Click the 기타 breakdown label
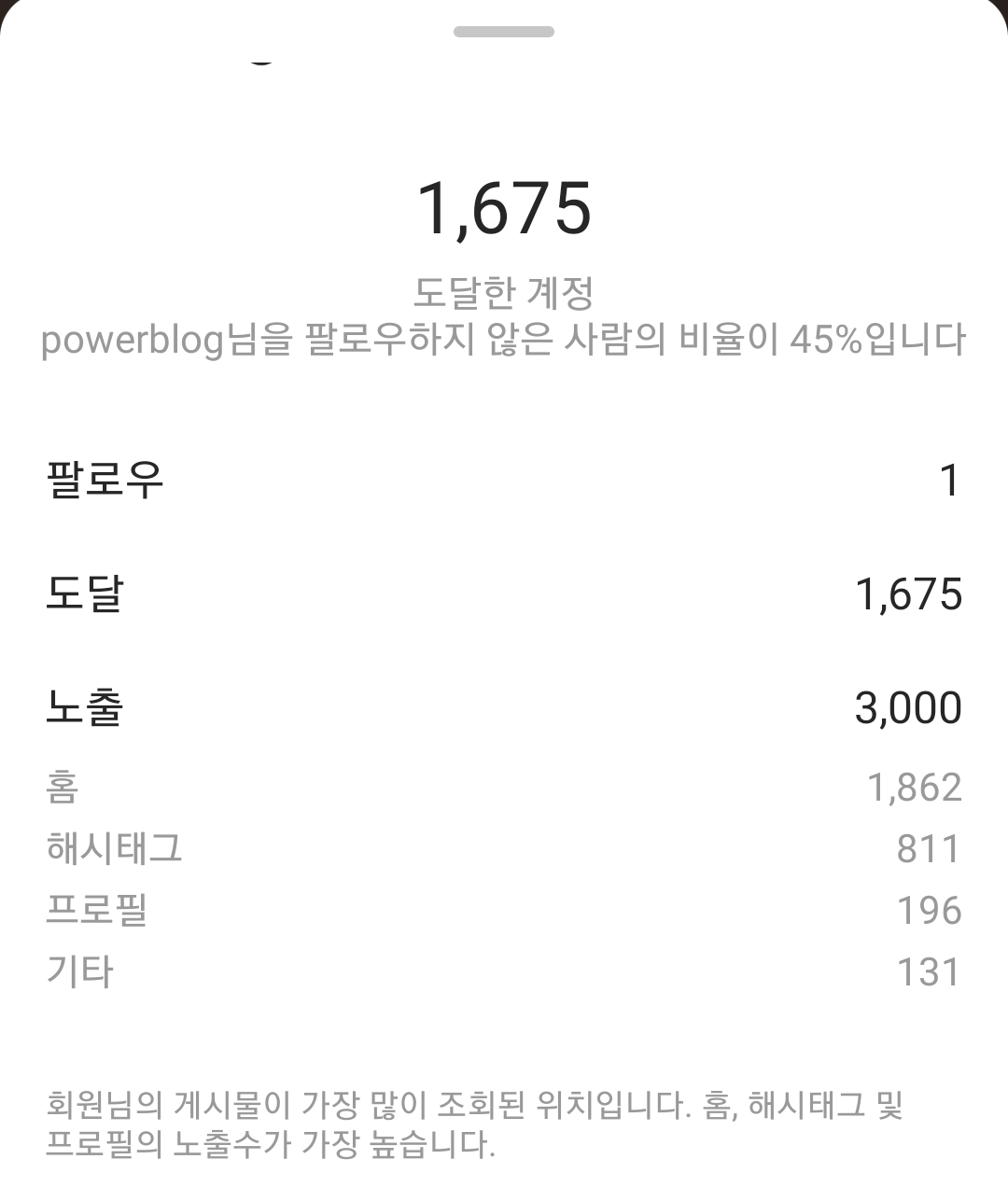The image size is (1008, 1187). pos(78,971)
